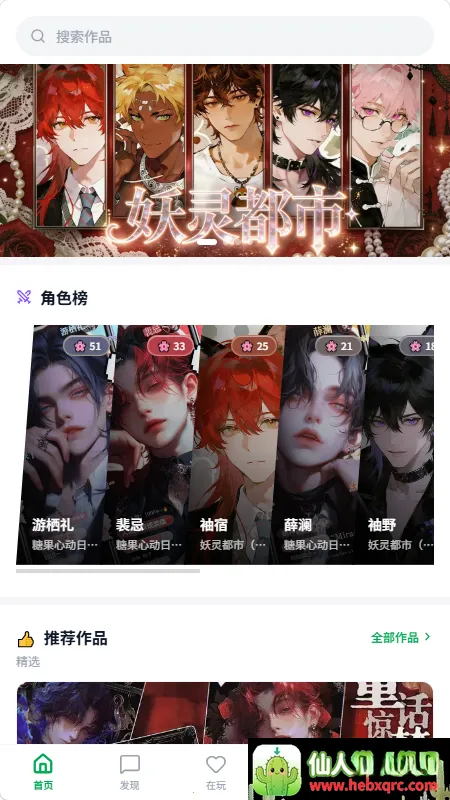Screen dimensions: 450x800
Task: Open the 妖灵都市 banner
Action: 225,160
